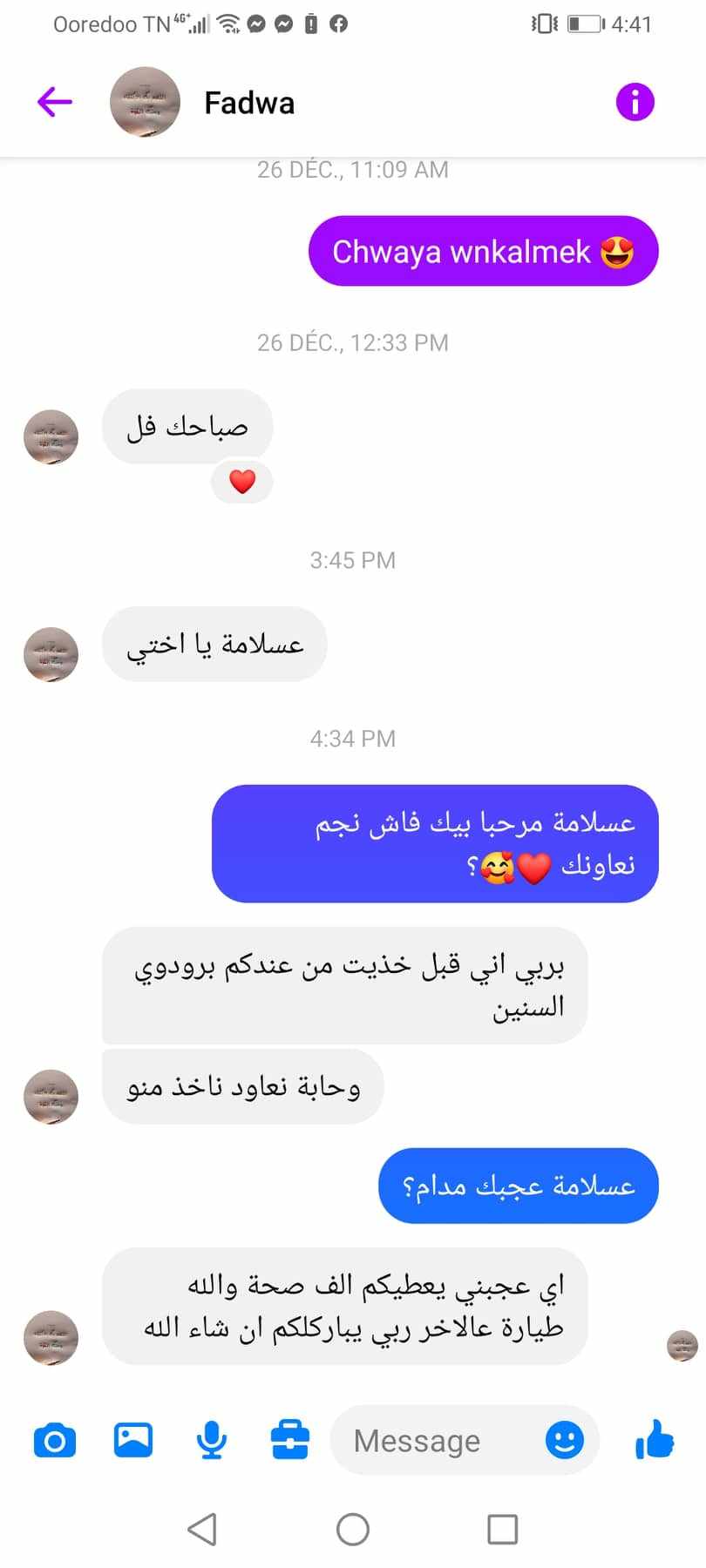Tap system home button
Image resolution: width=706 pixels, height=1568 pixels.
pos(353,1529)
